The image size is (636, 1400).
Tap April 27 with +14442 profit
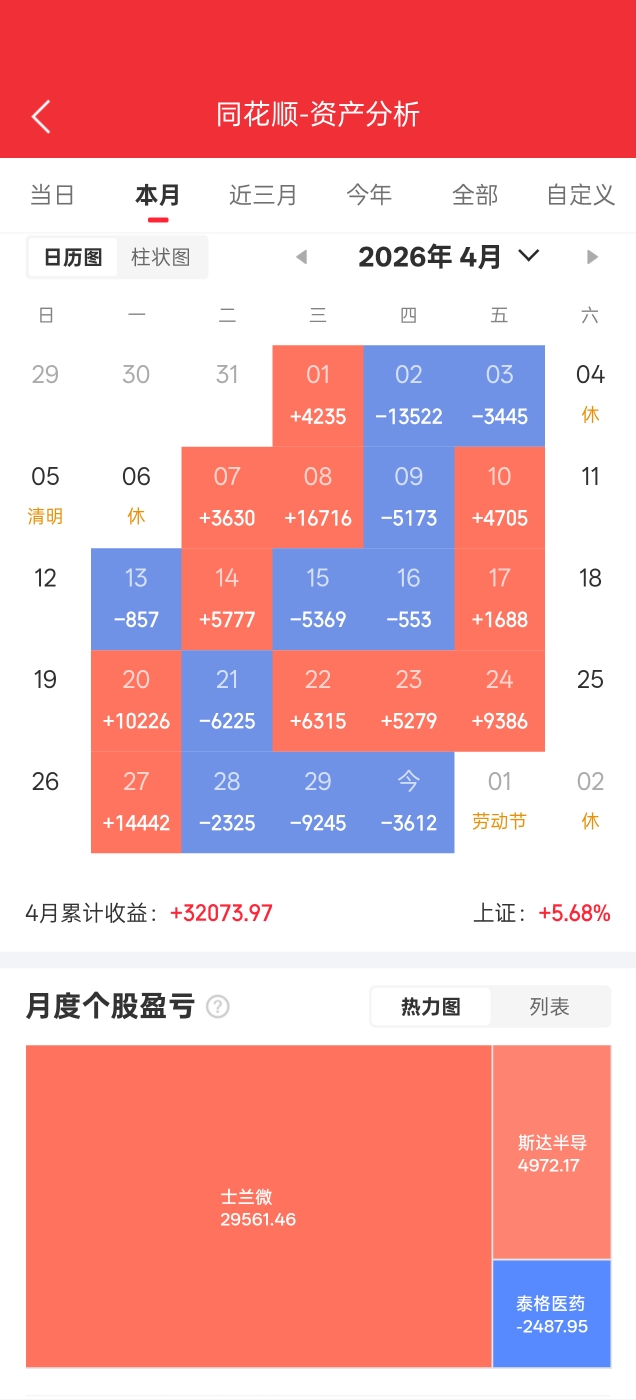(x=136, y=802)
